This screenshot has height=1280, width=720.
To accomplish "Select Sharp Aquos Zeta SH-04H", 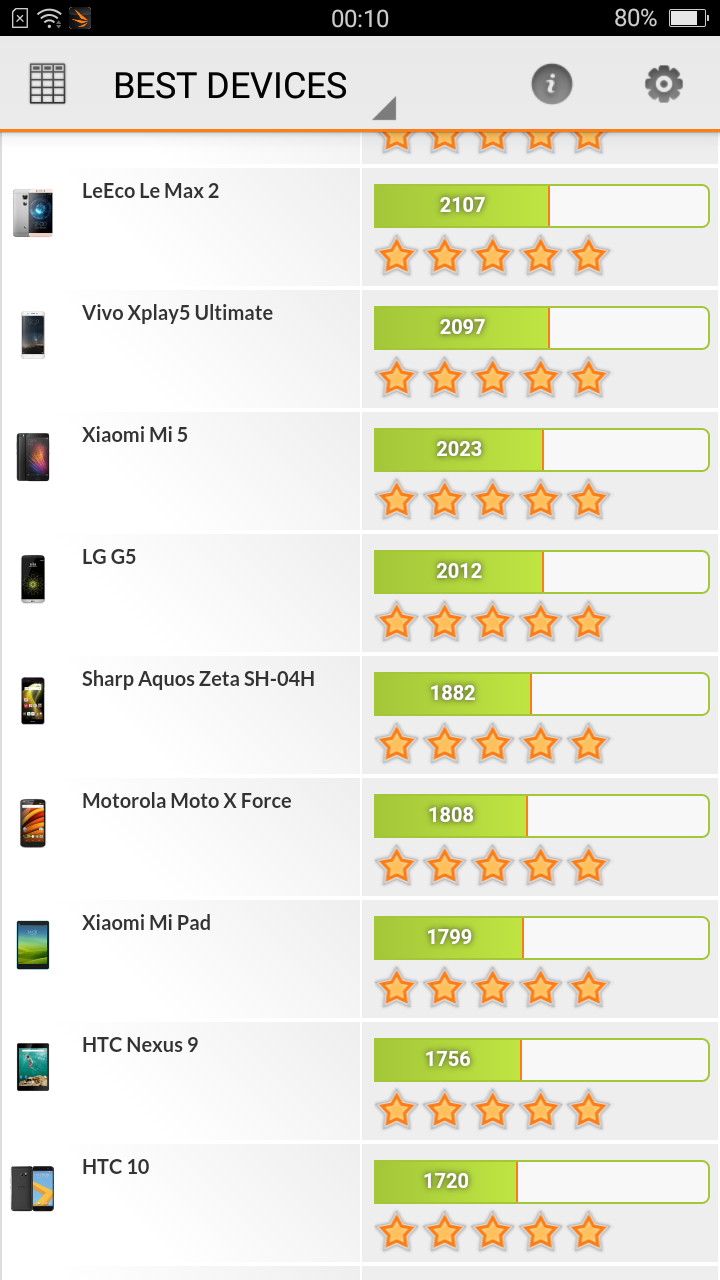I will click(360, 715).
